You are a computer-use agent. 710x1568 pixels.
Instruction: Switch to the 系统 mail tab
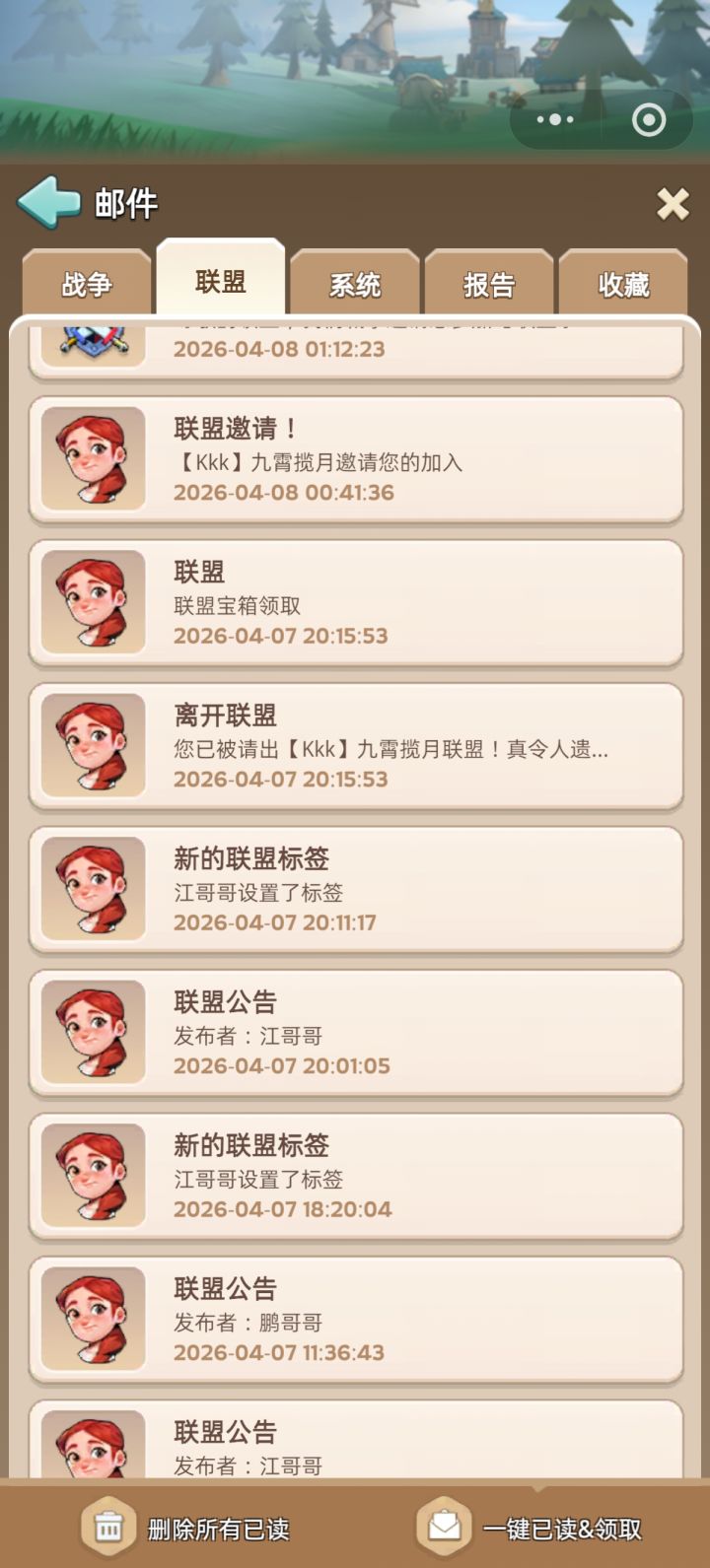(x=355, y=283)
